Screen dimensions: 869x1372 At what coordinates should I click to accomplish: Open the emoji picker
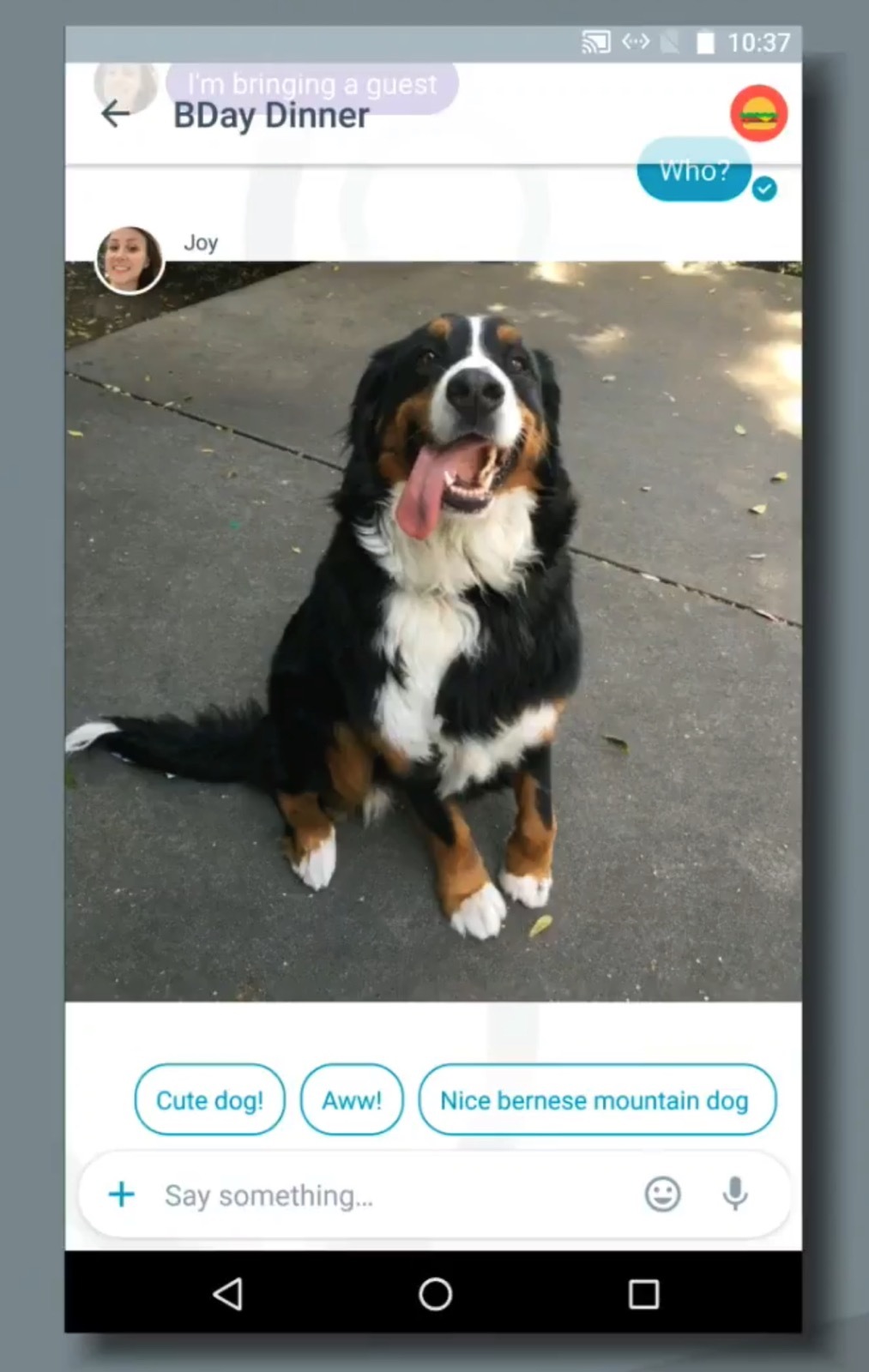pos(662,1194)
